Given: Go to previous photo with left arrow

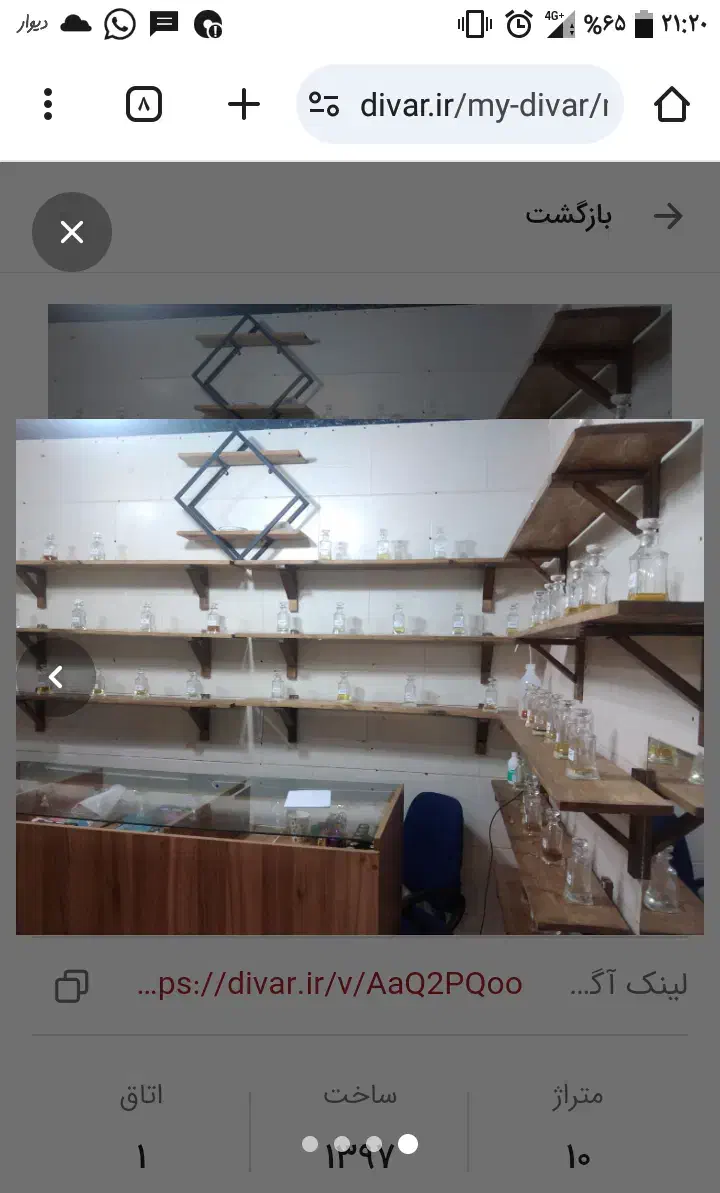Looking at the screenshot, I should click(56, 677).
